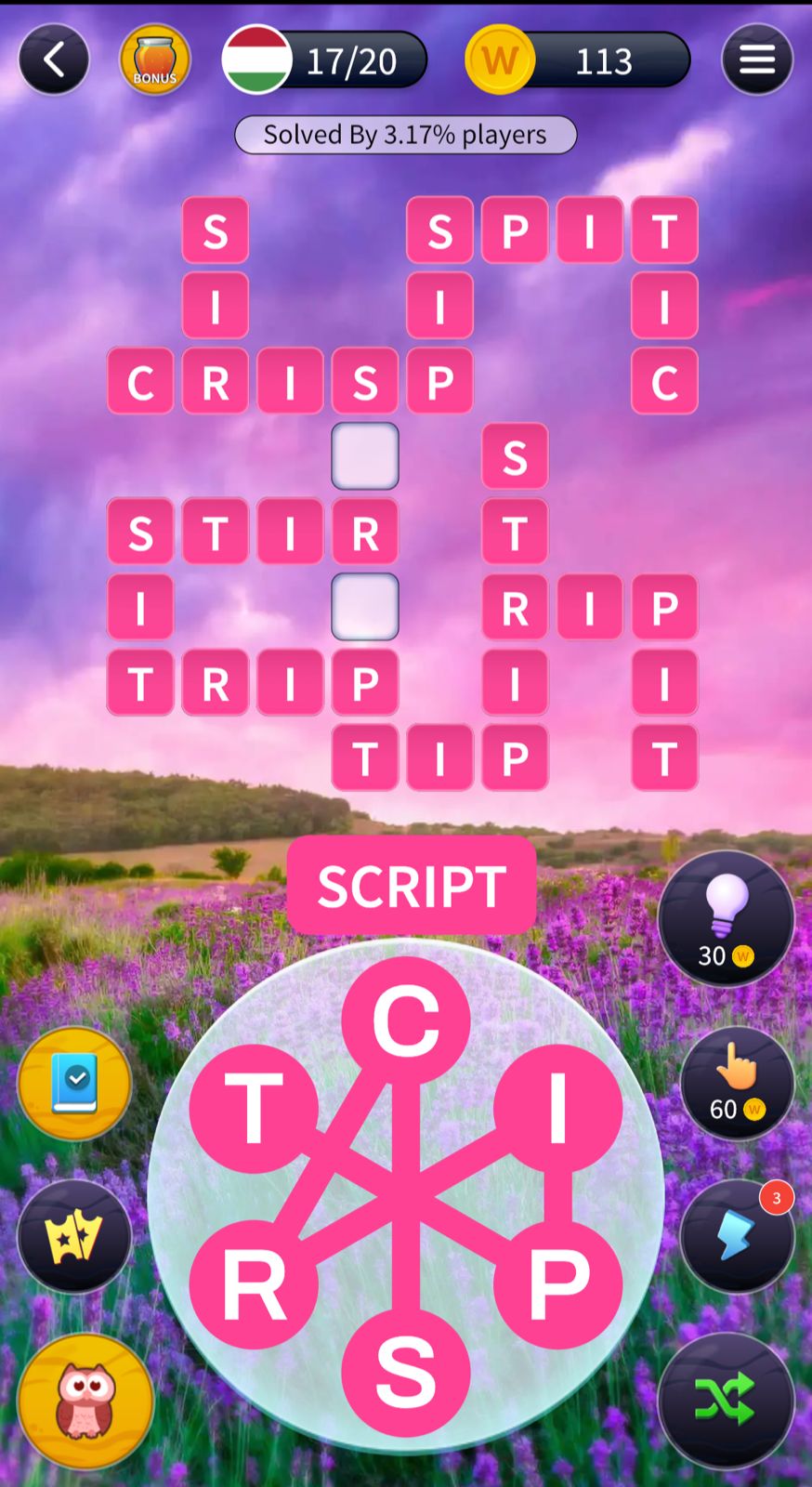This screenshot has height=1487, width=812.
Task: Open the star tickets button
Action: tap(74, 1236)
